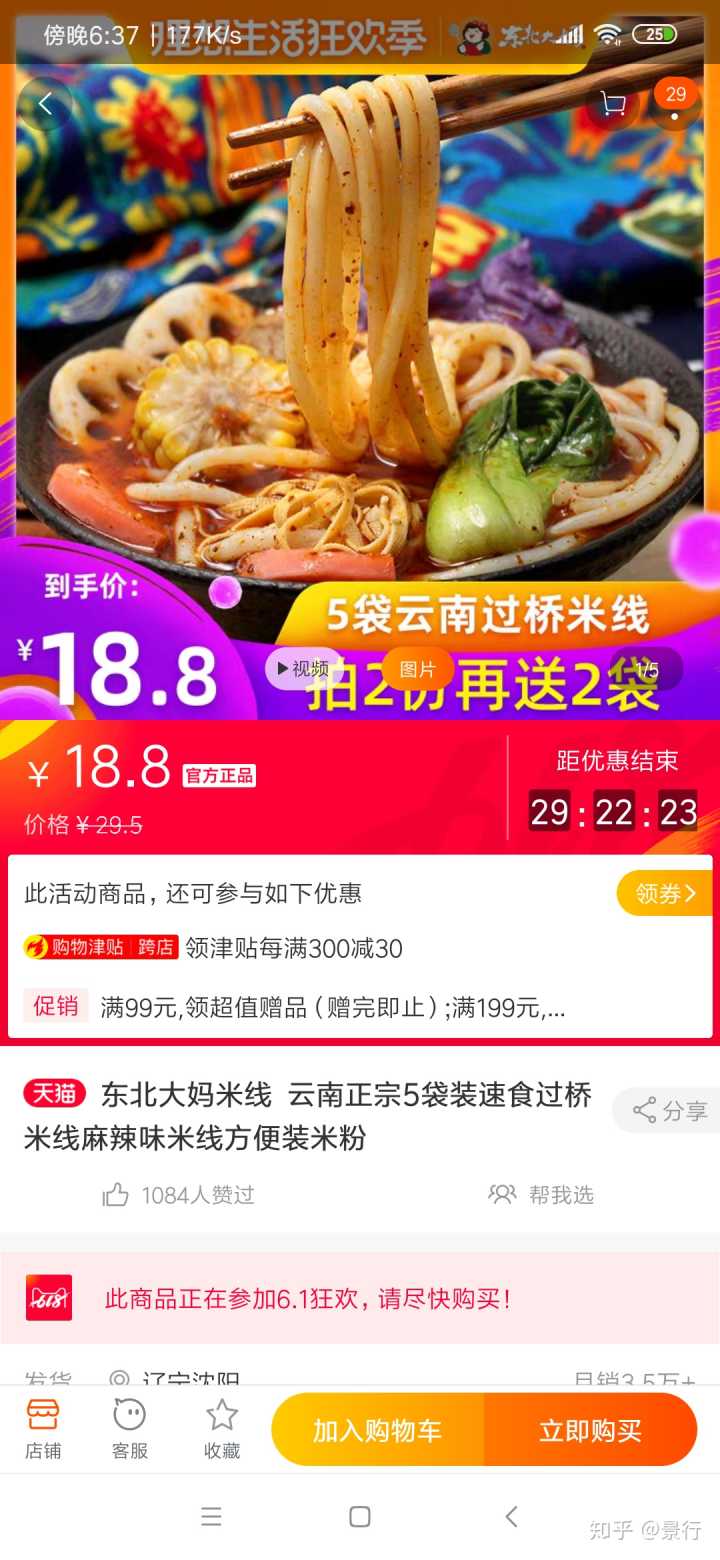Add item to favorites via 收藏
720x1560 pixels.
point(222,1430)
